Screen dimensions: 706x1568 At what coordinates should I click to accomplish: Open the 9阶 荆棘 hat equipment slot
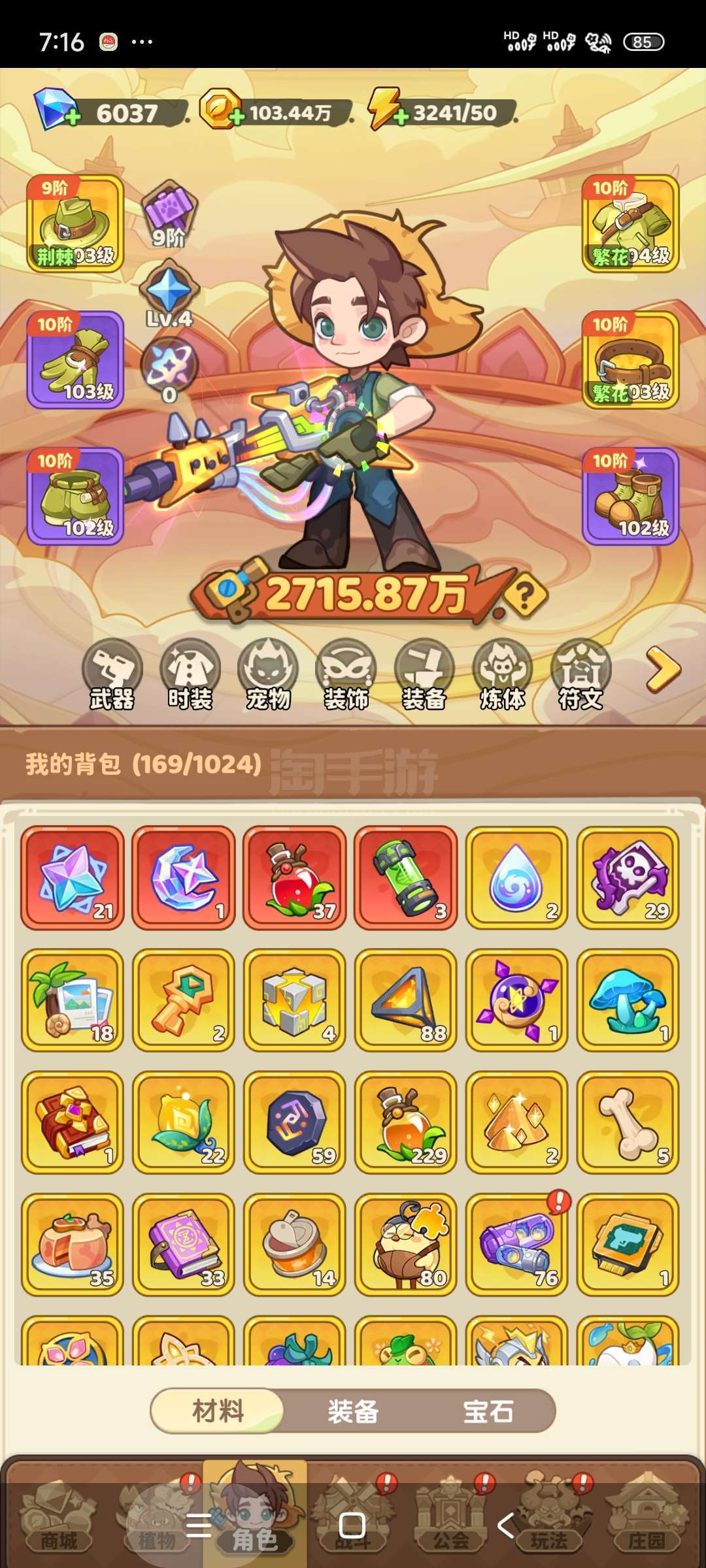tap(75, 223)
